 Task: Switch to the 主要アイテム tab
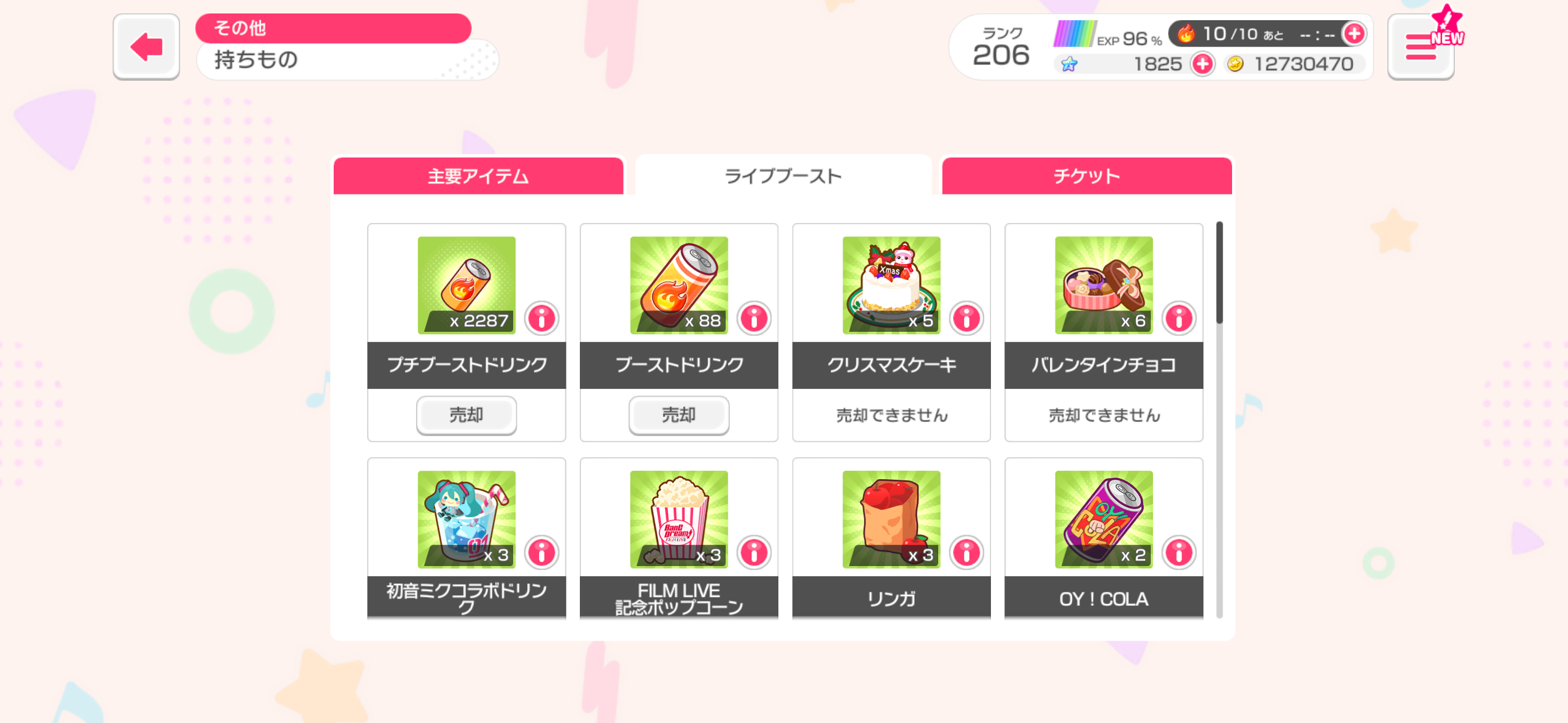click(x=478, y=176)
